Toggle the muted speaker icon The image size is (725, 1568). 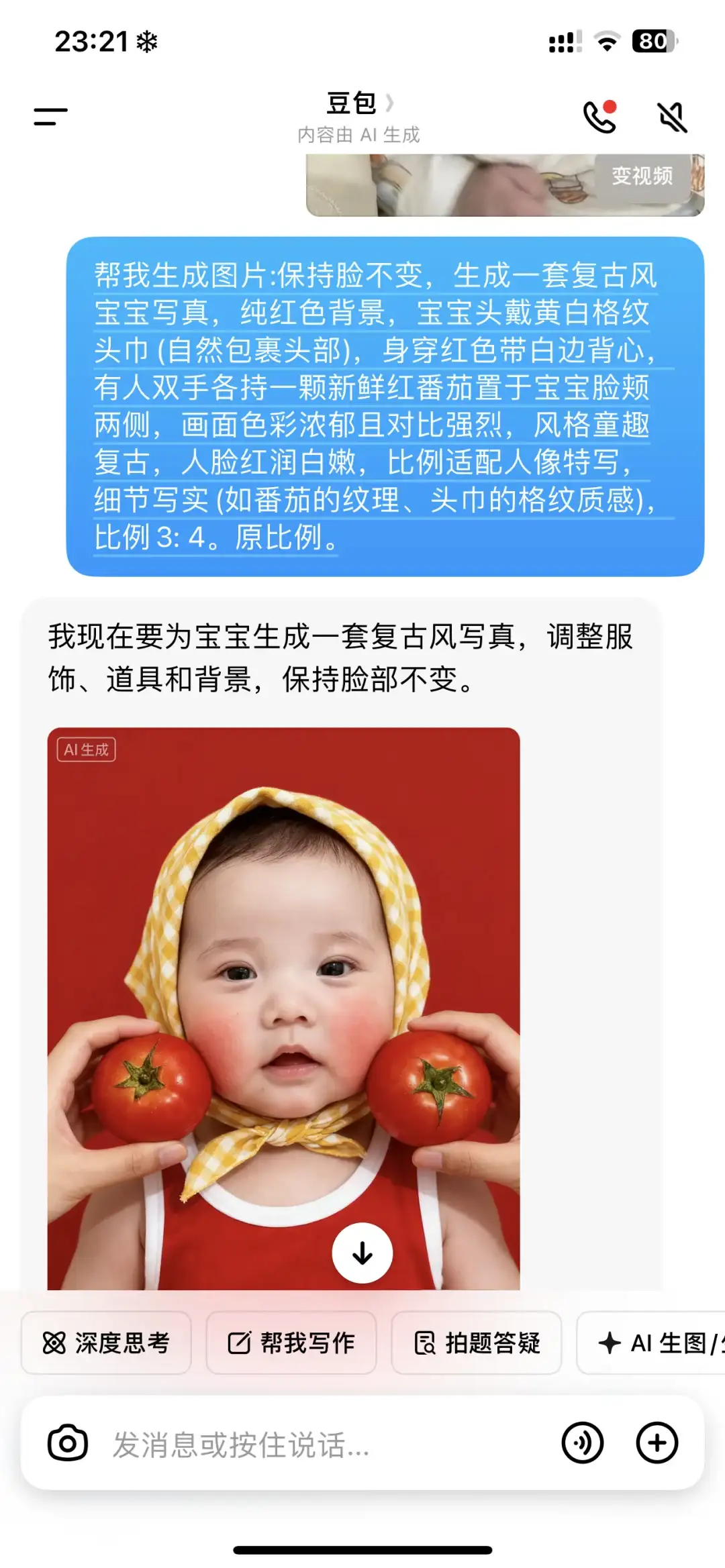pos(671,117)
